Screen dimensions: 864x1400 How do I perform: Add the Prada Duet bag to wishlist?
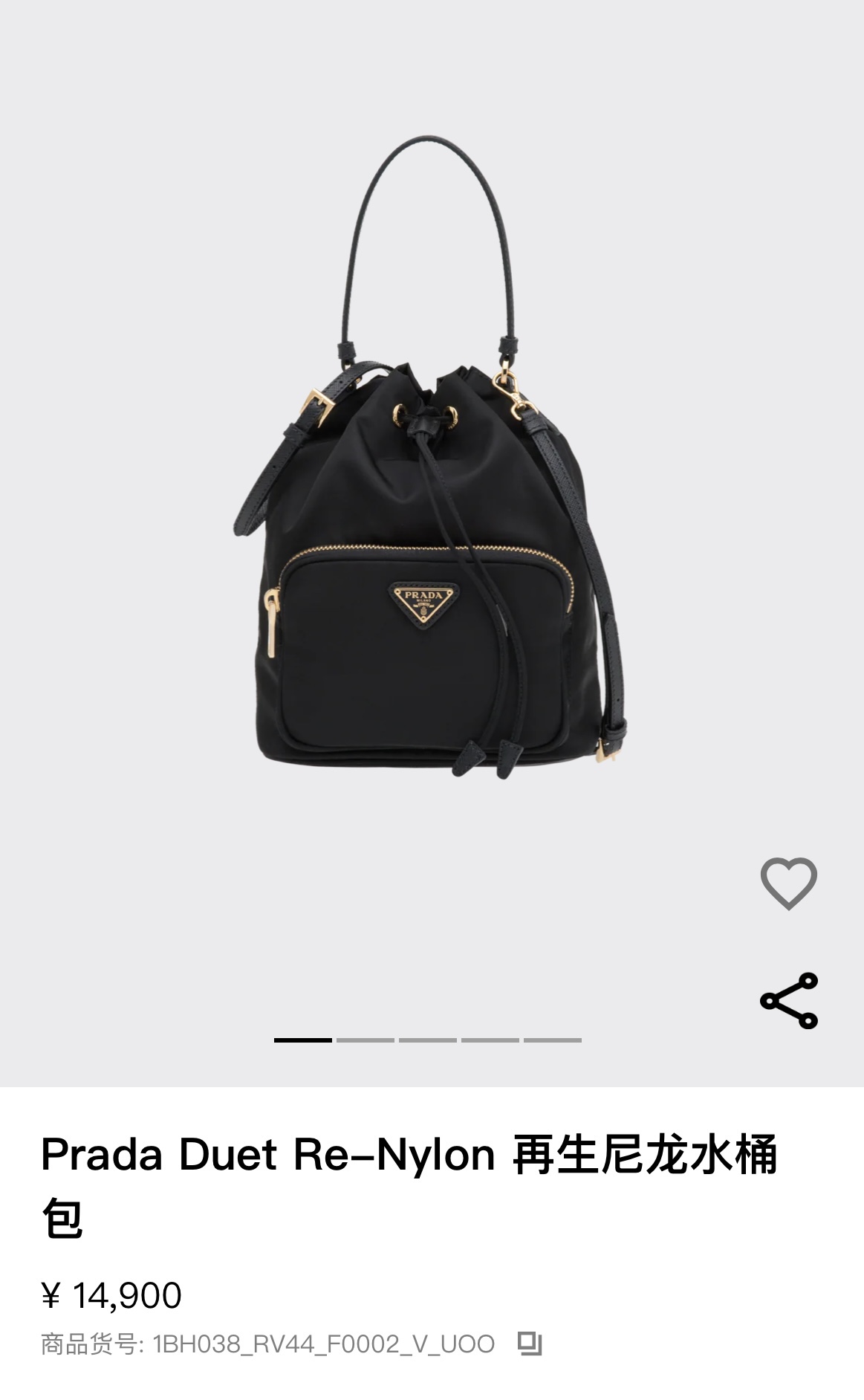click(788, 883)
